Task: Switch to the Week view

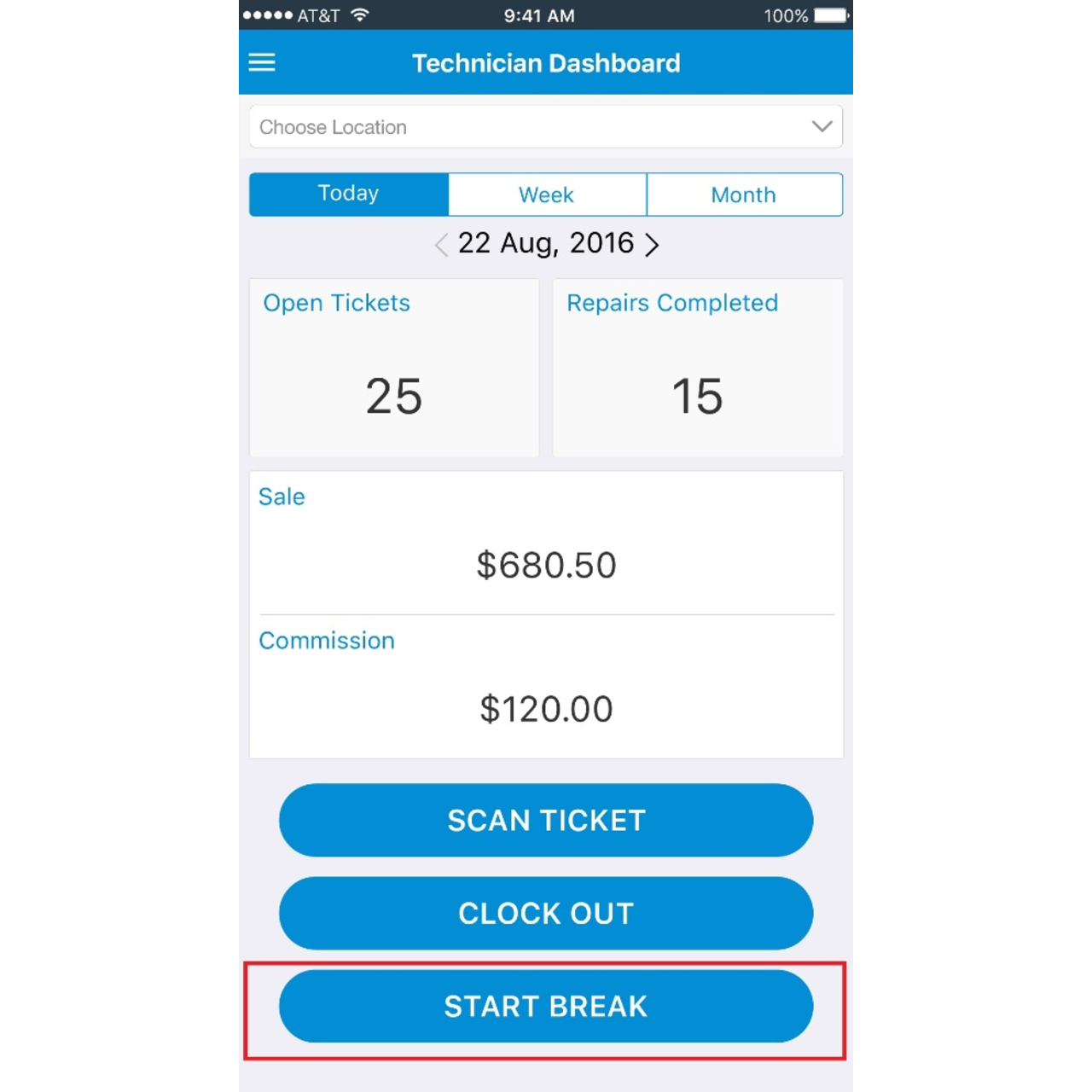Action: [547, 195]
